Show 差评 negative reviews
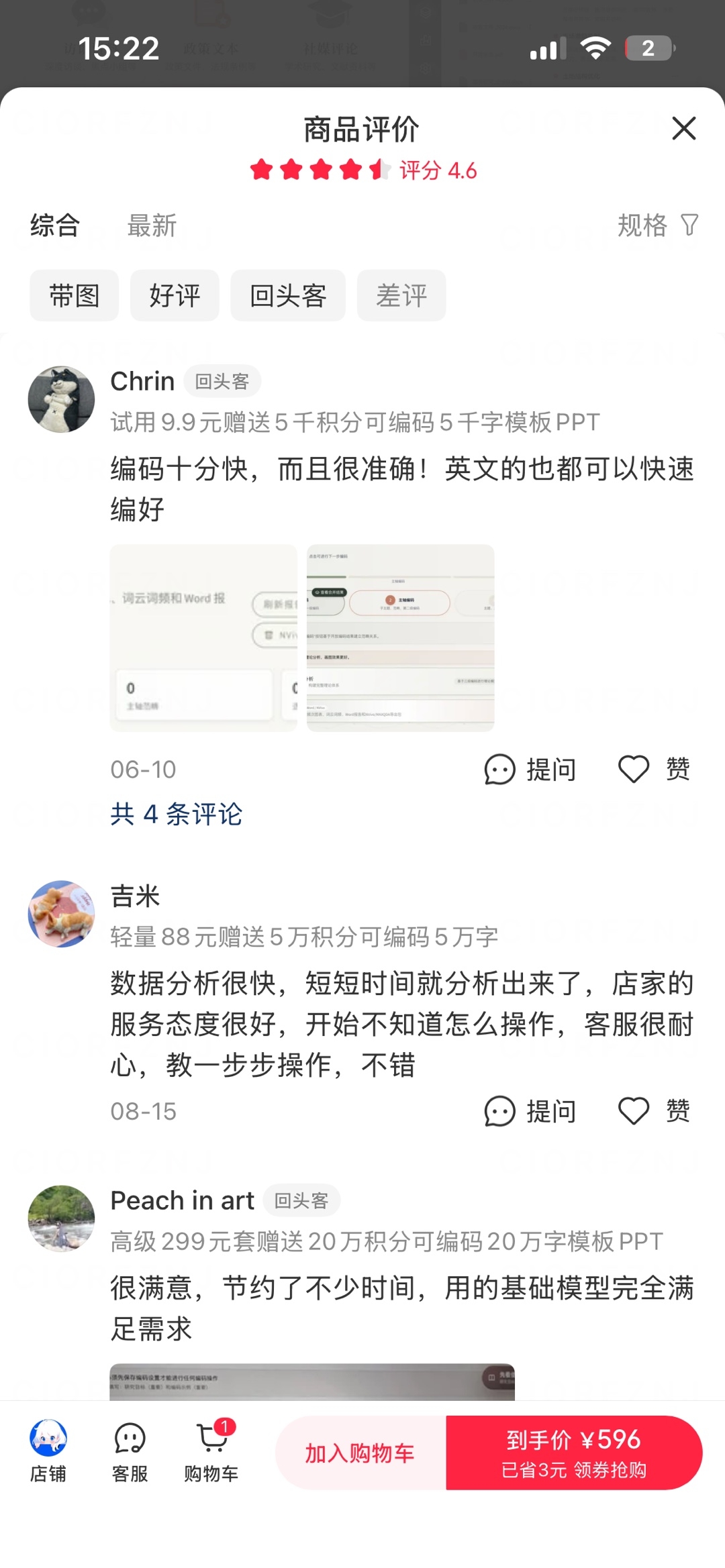 pos(401,295)
